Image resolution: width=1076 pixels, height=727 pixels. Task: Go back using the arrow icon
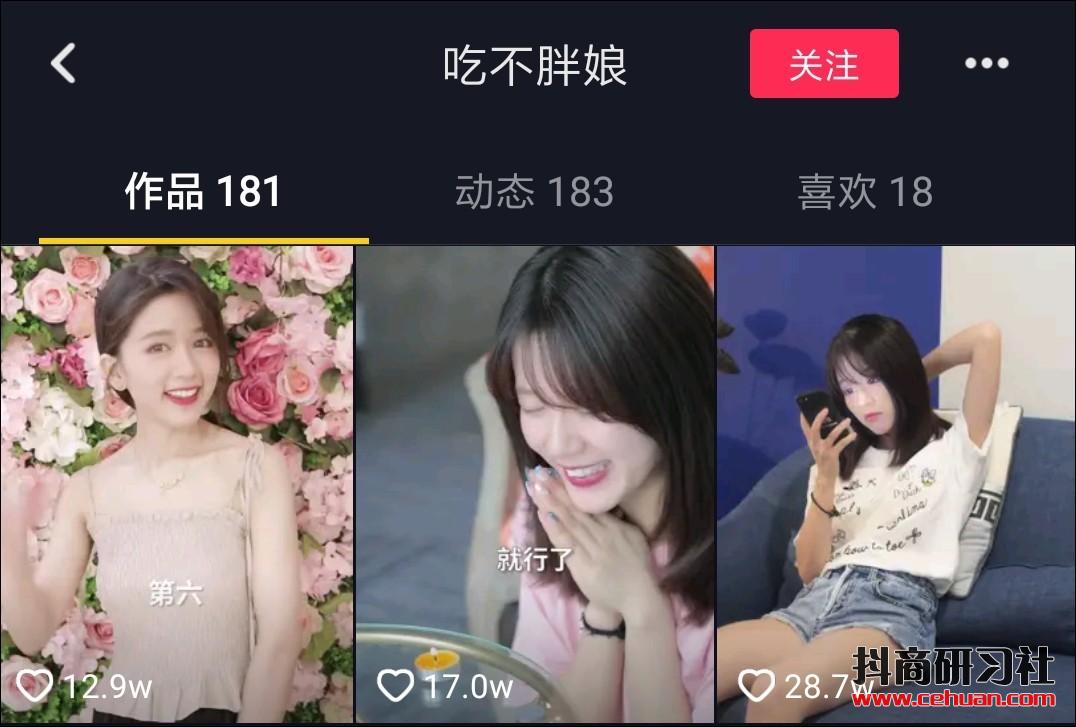[x=63, y=64]
